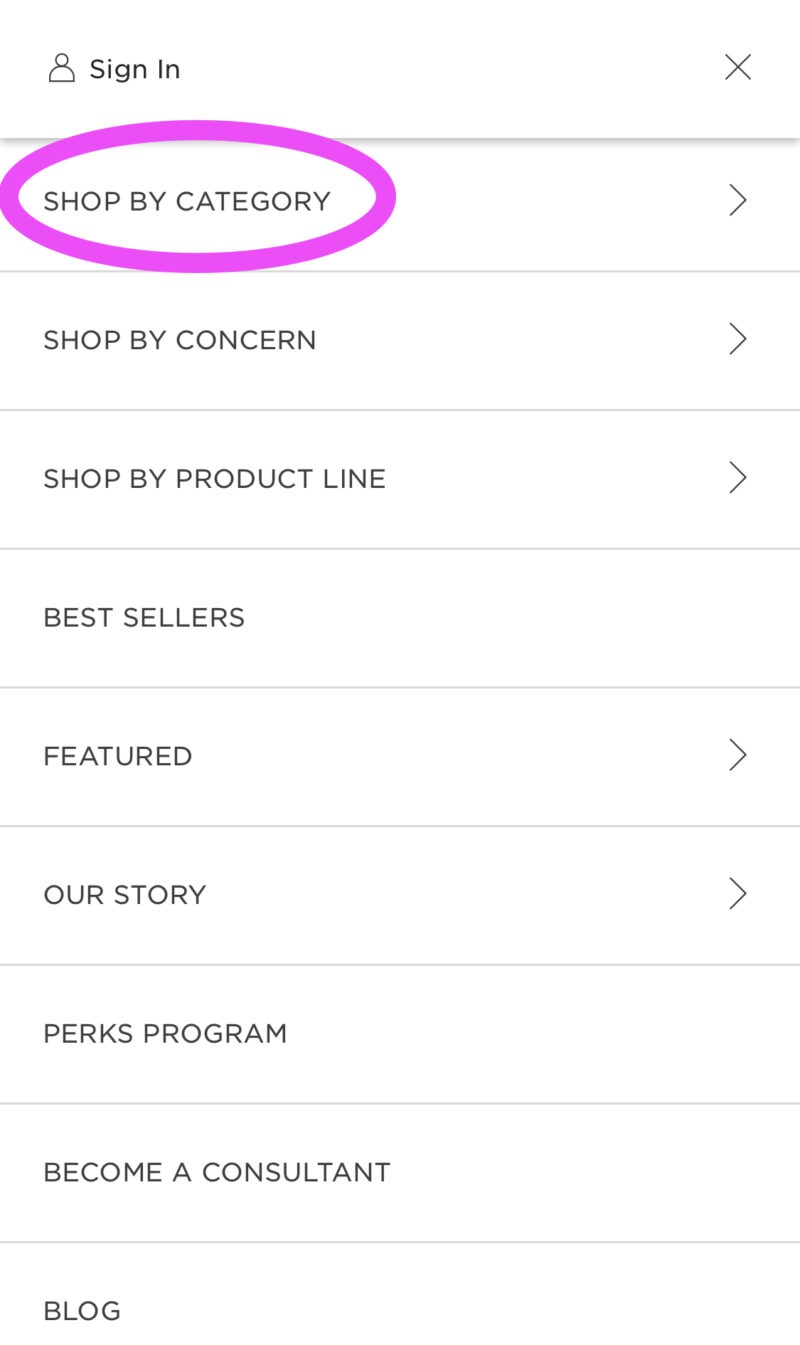This screenshot has width=800, height=1345.
Task: Open Shop By Product Line
Action: [x=400, y=479]
